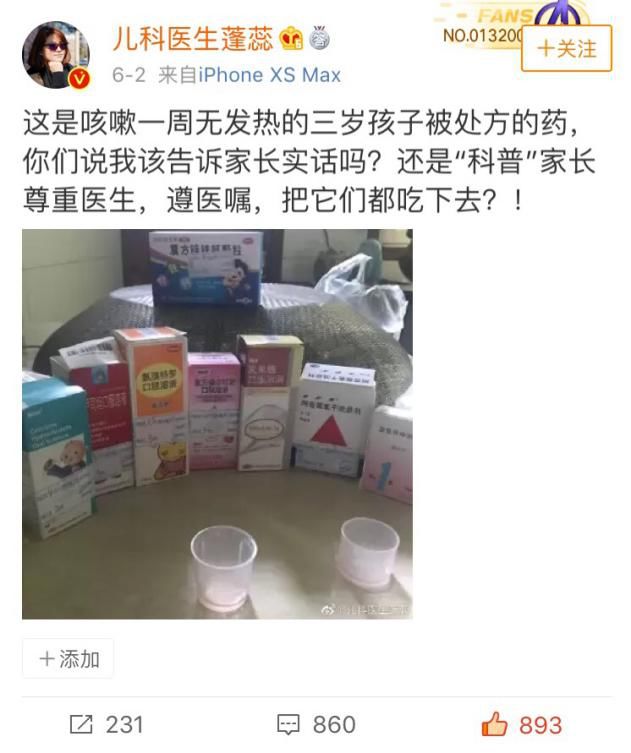631x753 pixels.
Task: Tap the +添加 button
Action: pos(68,659)
